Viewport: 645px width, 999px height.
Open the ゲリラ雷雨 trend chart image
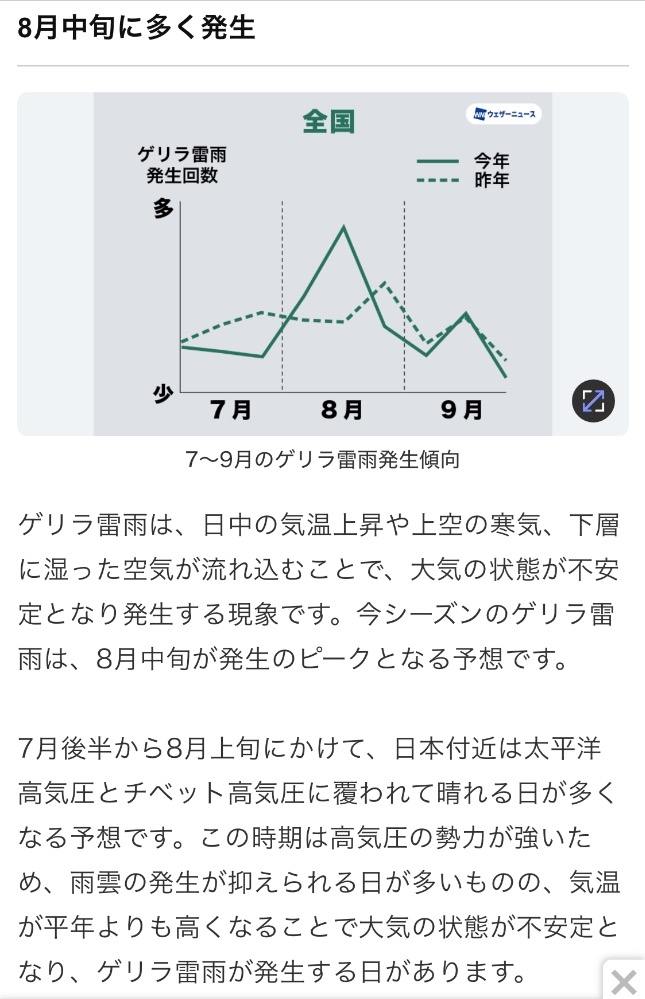point(322,264)
